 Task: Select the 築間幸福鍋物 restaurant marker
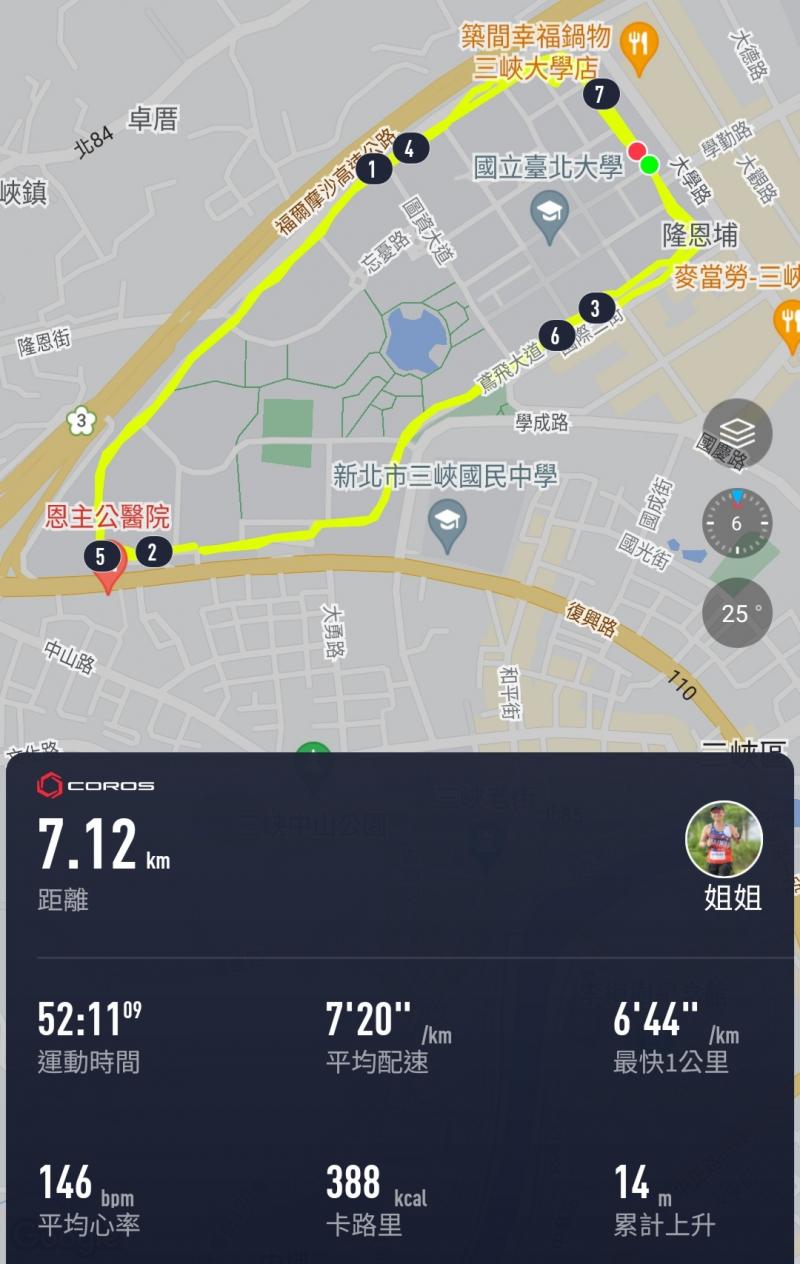coord(637,45)
